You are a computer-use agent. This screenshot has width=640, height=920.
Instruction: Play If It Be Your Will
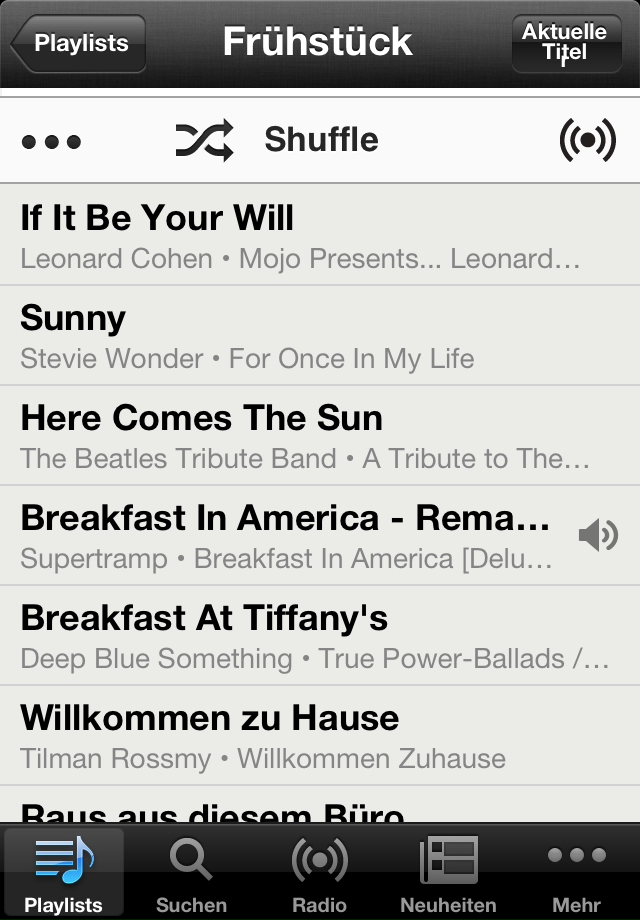point(300,236)
